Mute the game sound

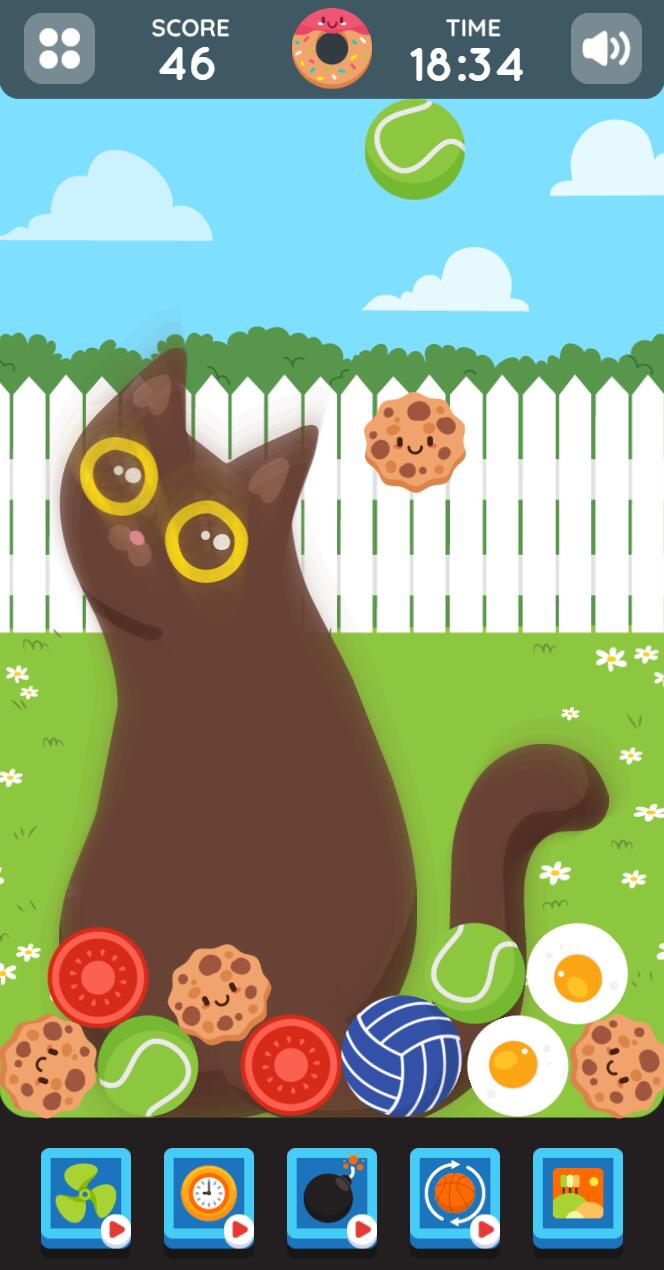coord(606,48)
